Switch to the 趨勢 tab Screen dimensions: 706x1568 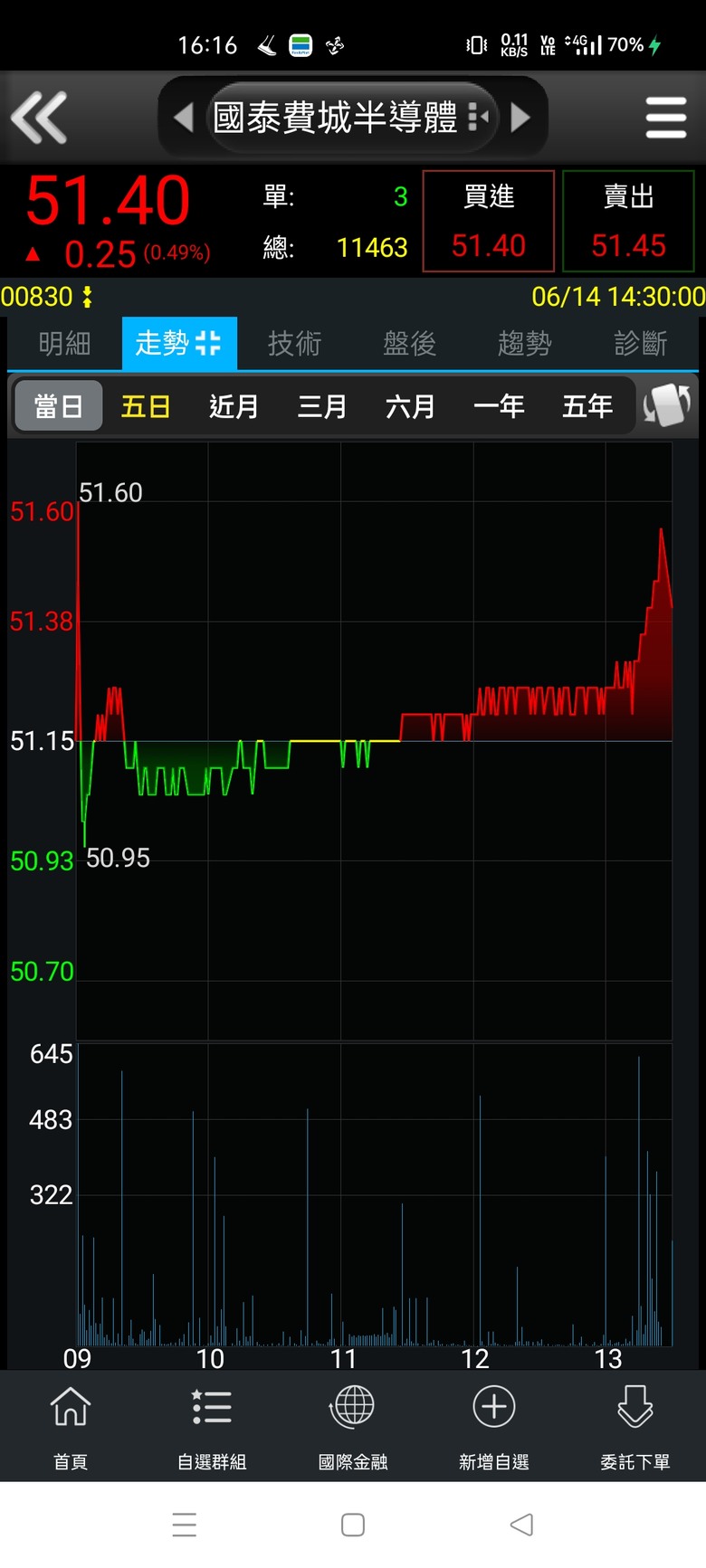[x=524, y=344]
